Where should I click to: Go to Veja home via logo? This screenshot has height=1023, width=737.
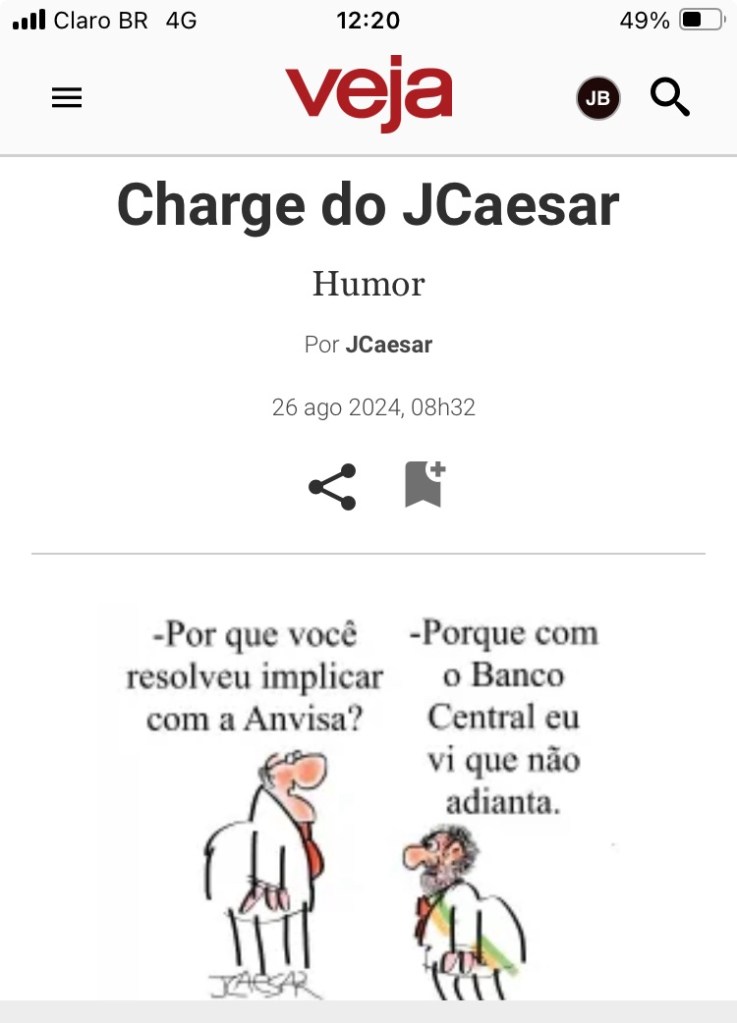click(368, 94)
